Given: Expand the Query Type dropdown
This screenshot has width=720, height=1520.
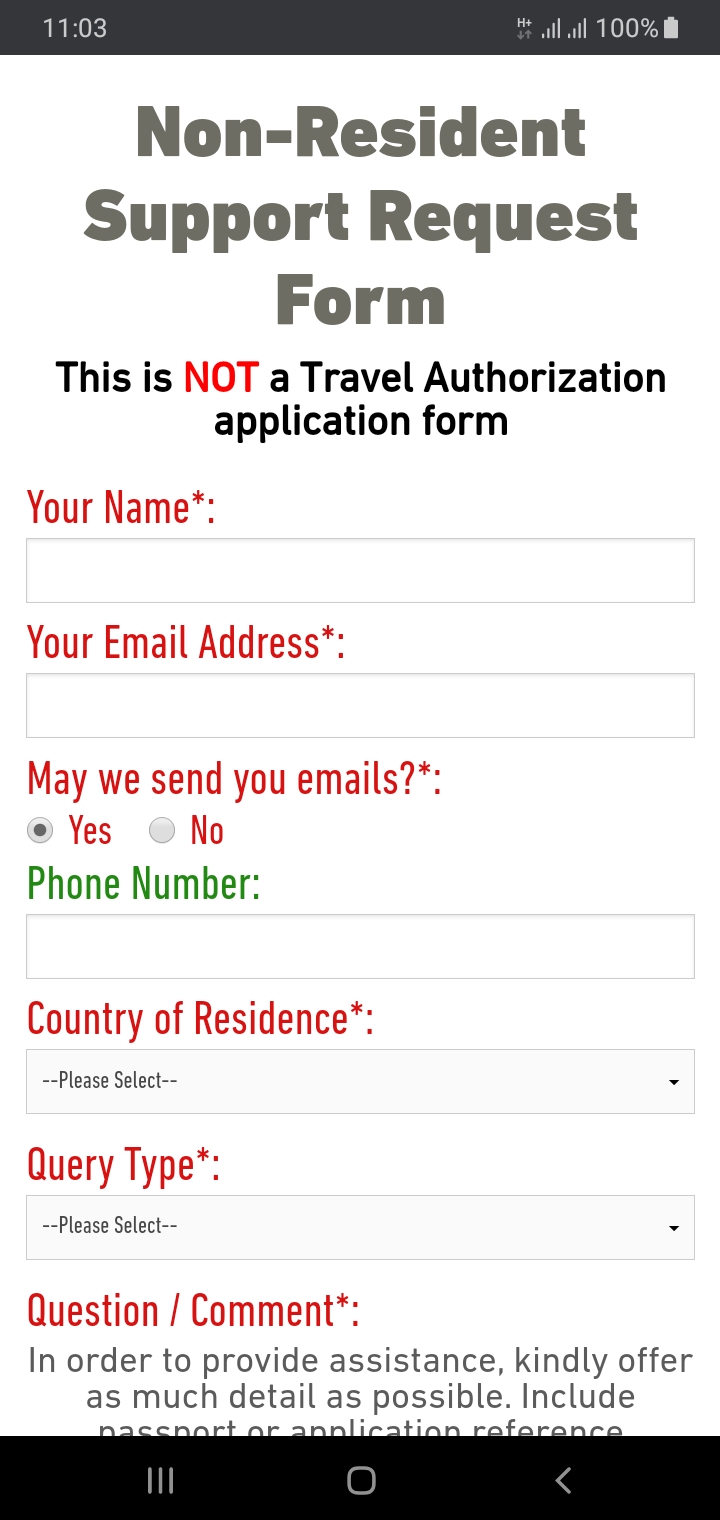Looking at the screenshot, I should [x=360, y=1226].
